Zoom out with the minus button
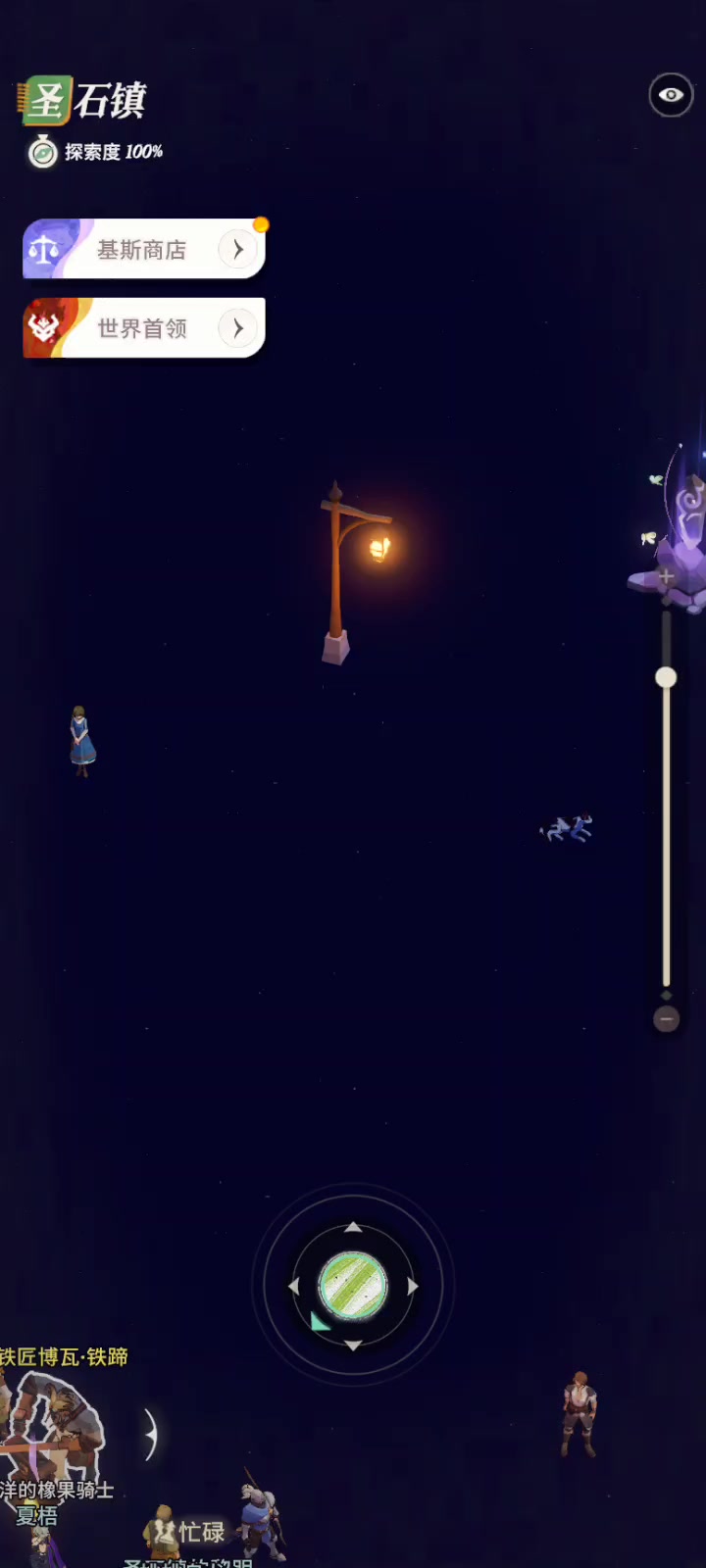 tap(666, 1019)
